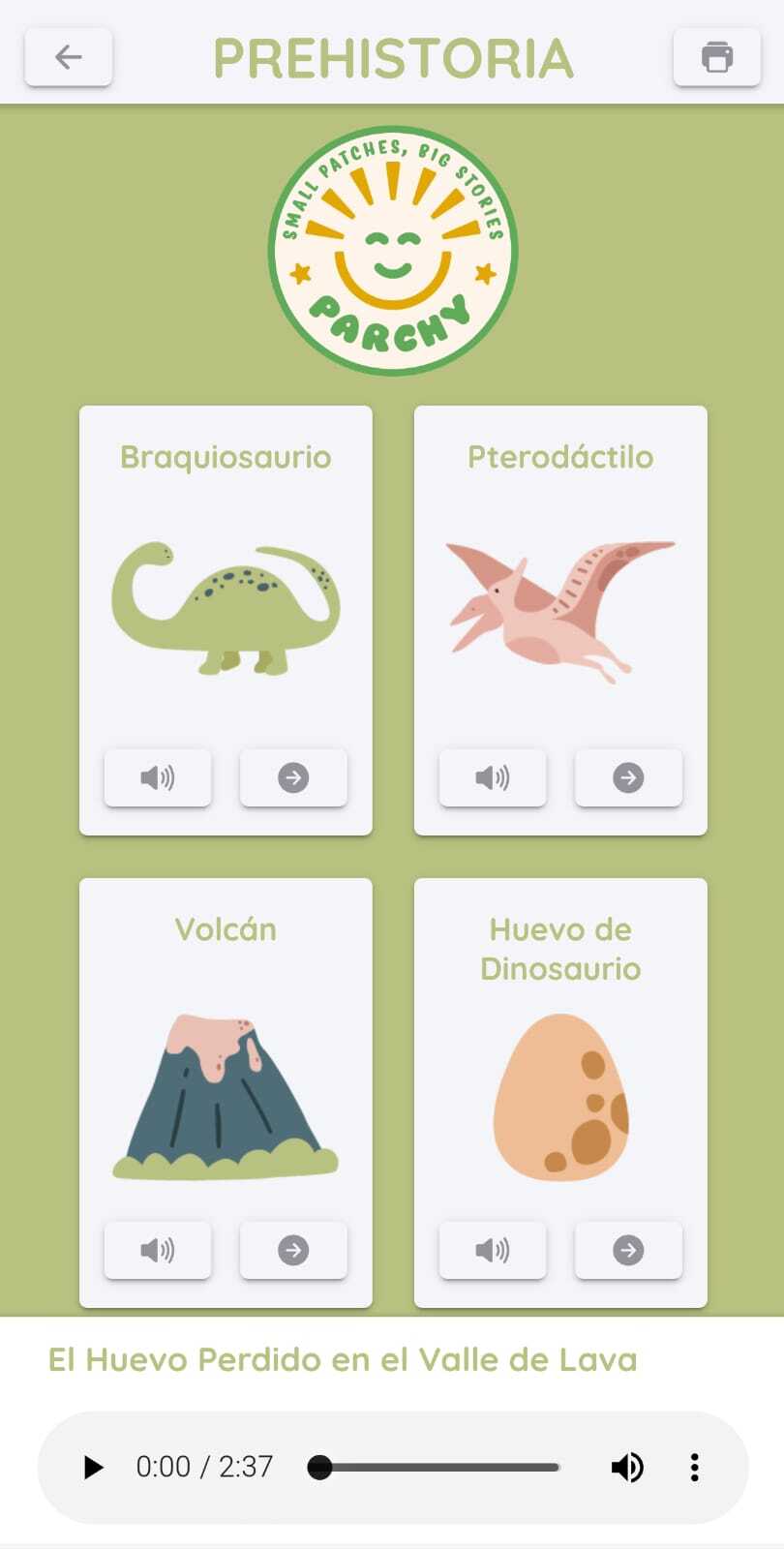Viewport: 784px width, 1549px height.
Task: Play the Huevo de Dinosaurio sound
Action: (493, 1250)
